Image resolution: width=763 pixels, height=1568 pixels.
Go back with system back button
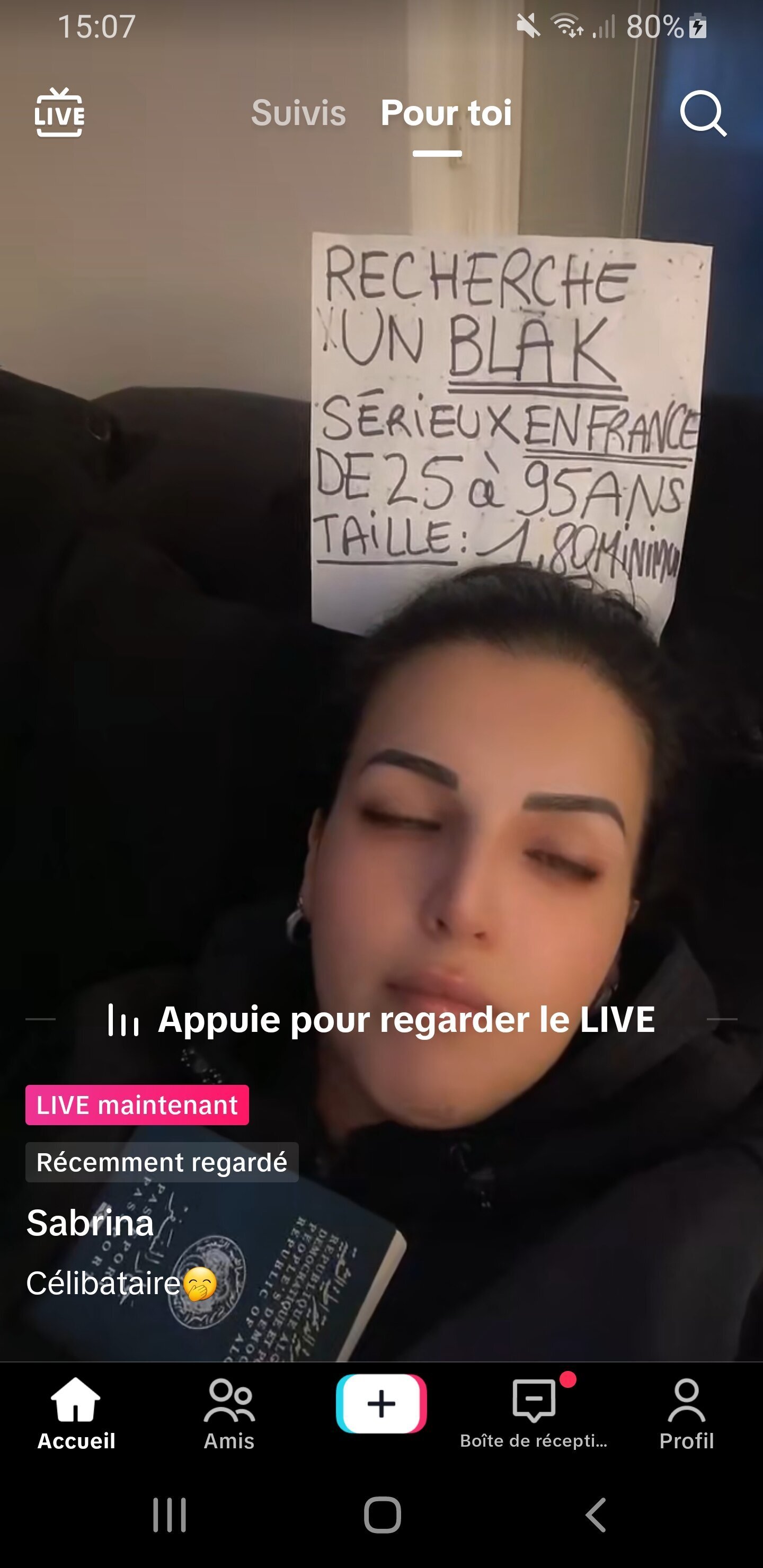[596, 1515]
